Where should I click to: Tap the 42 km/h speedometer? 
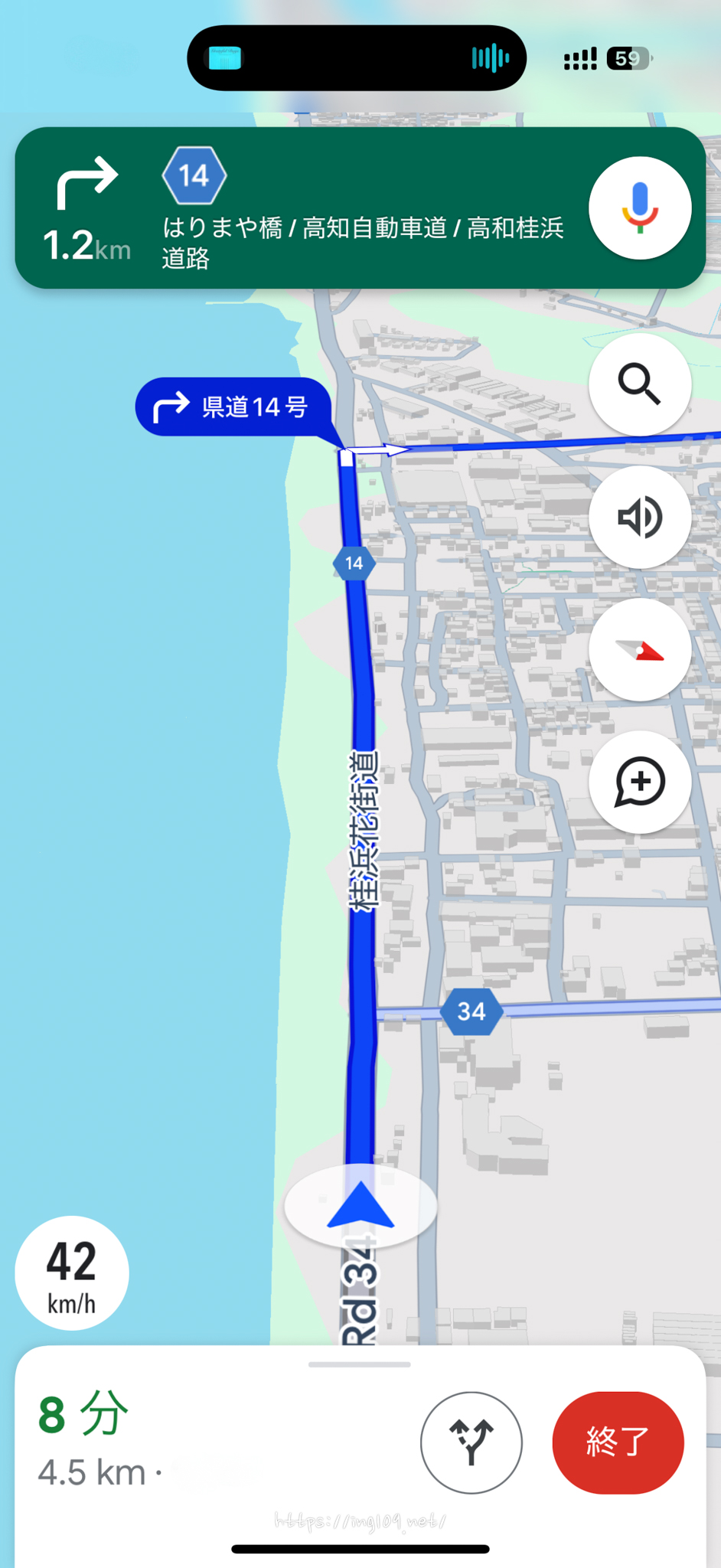point(72,1273)
